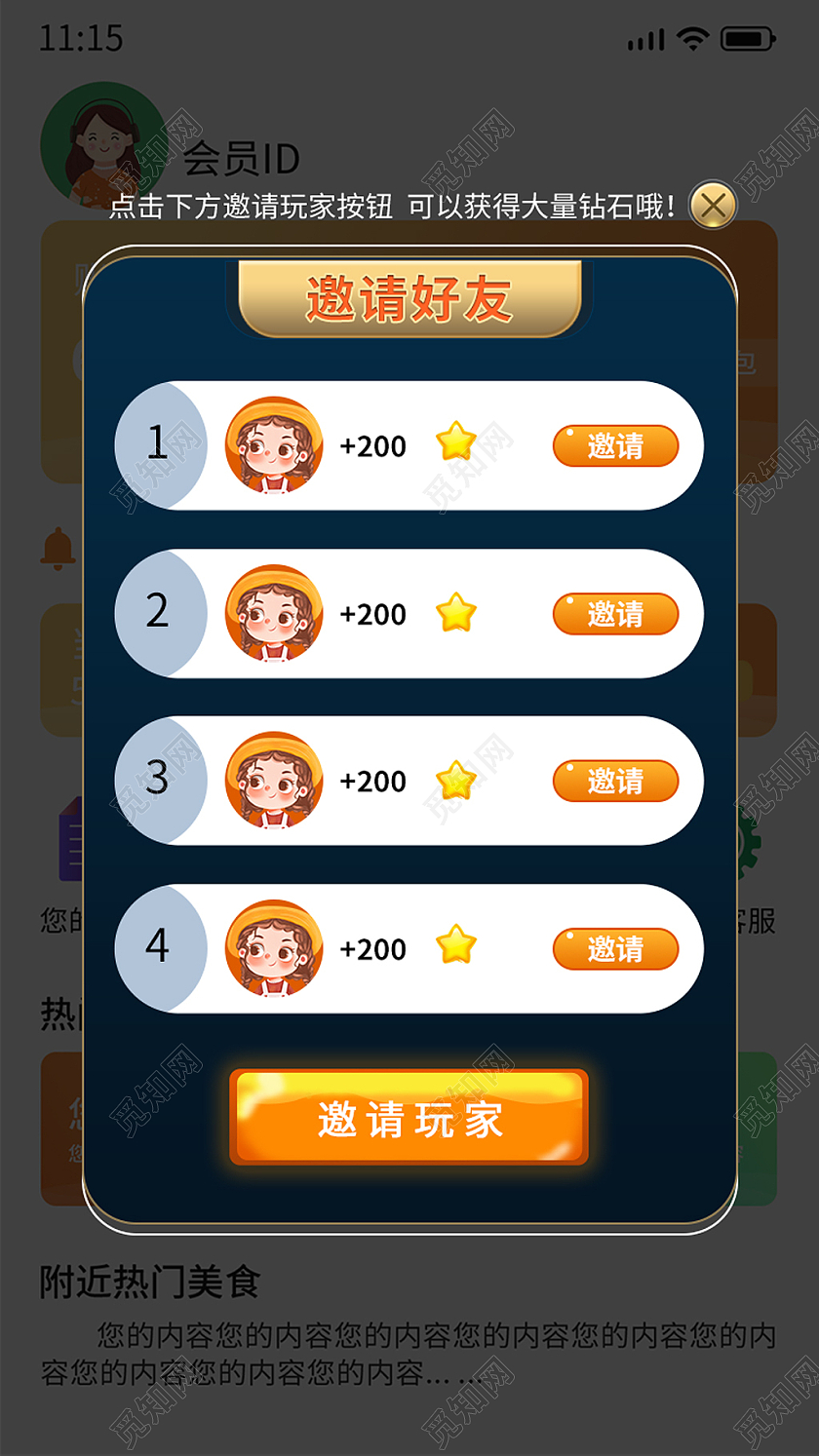The height and width of the screenshot is (1456, 819).
Task: Click 邀请 in the third row
Action: [x=616, y=780]
